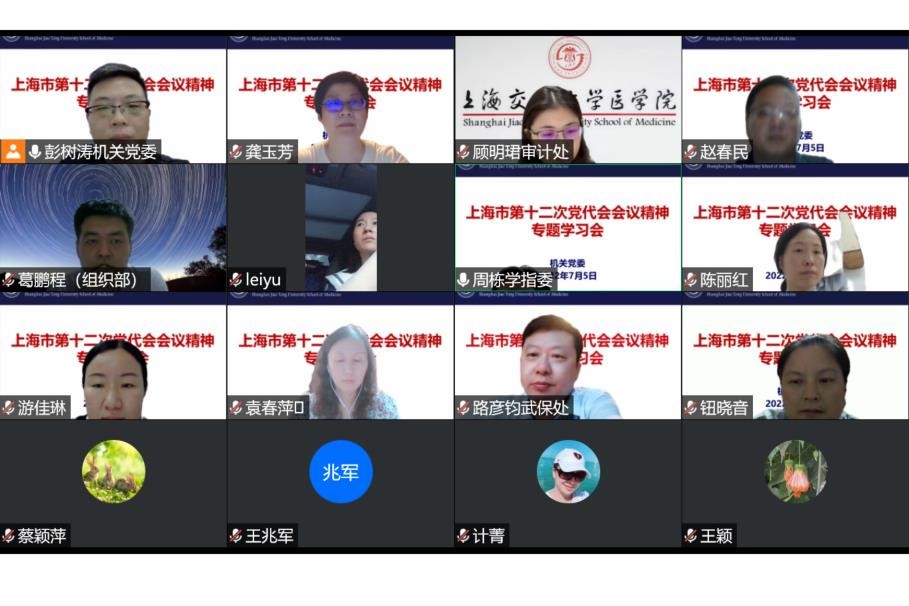The image size is (909, 606).
Task: Select 周栋学指委's shared screen tile
Action: coord(567,228)
